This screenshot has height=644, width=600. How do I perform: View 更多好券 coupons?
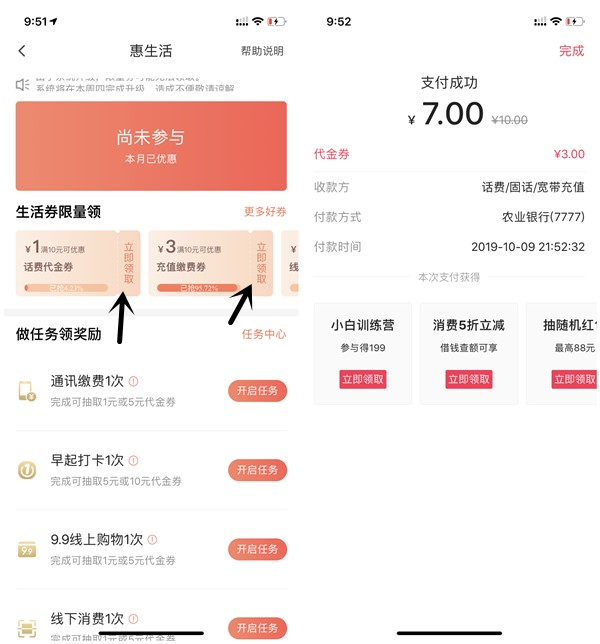pos(265,212)
